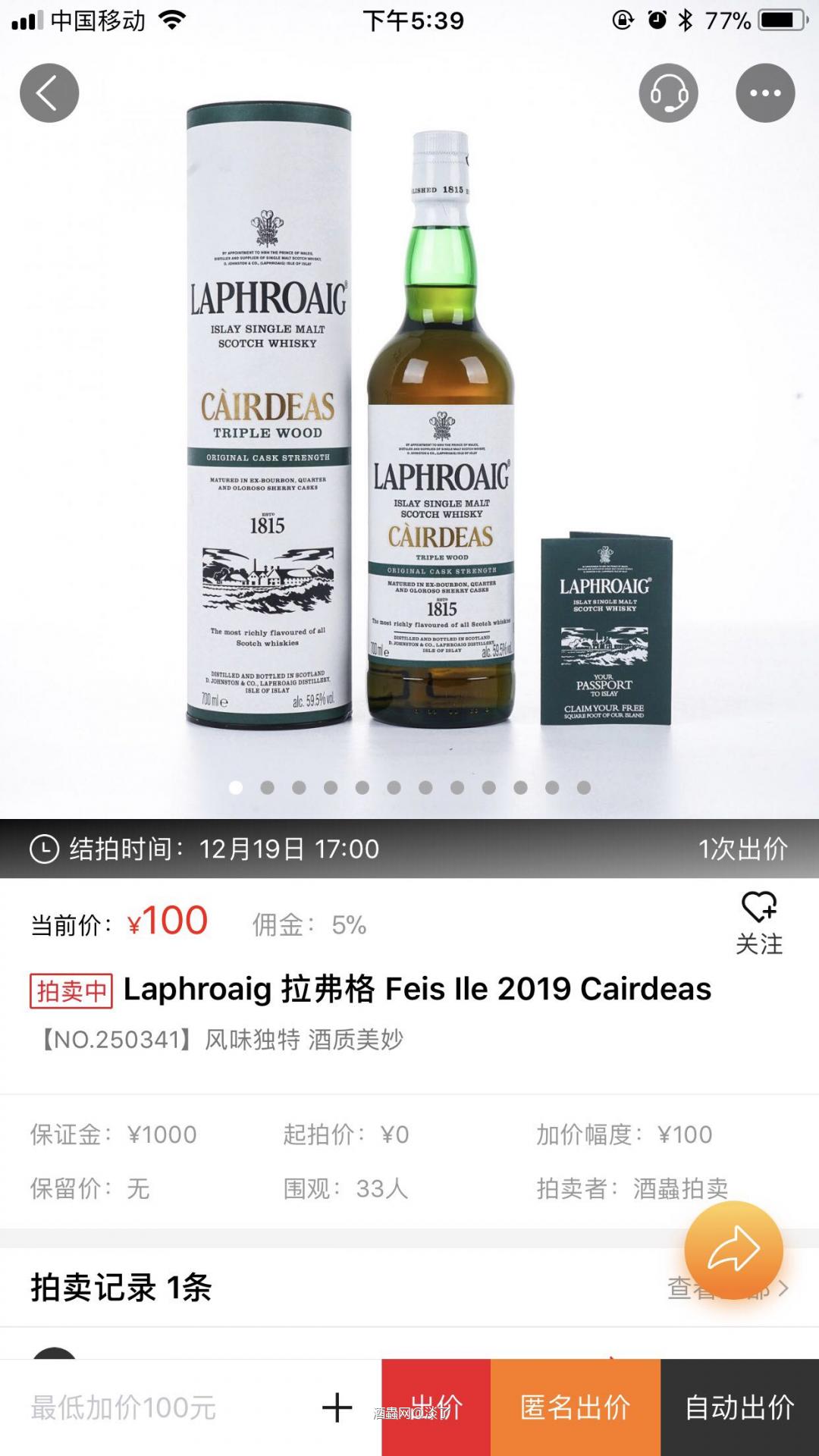Viewport: 819px width, 1456px height.
Task: Enable 匿名出价 anonymous bidding
Action: (576, 1407)
